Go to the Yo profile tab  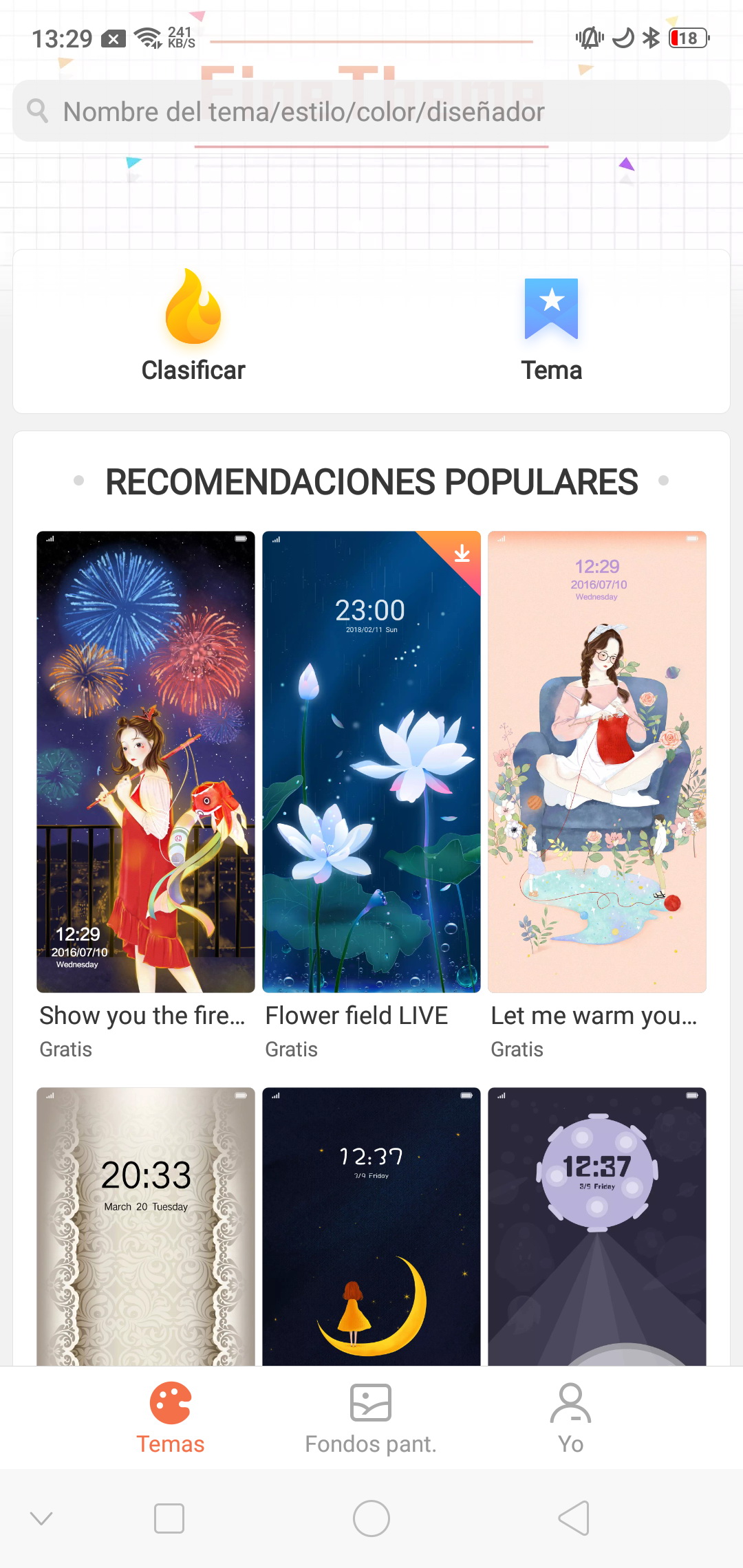pyautogui.click(x=570, y=1418)
